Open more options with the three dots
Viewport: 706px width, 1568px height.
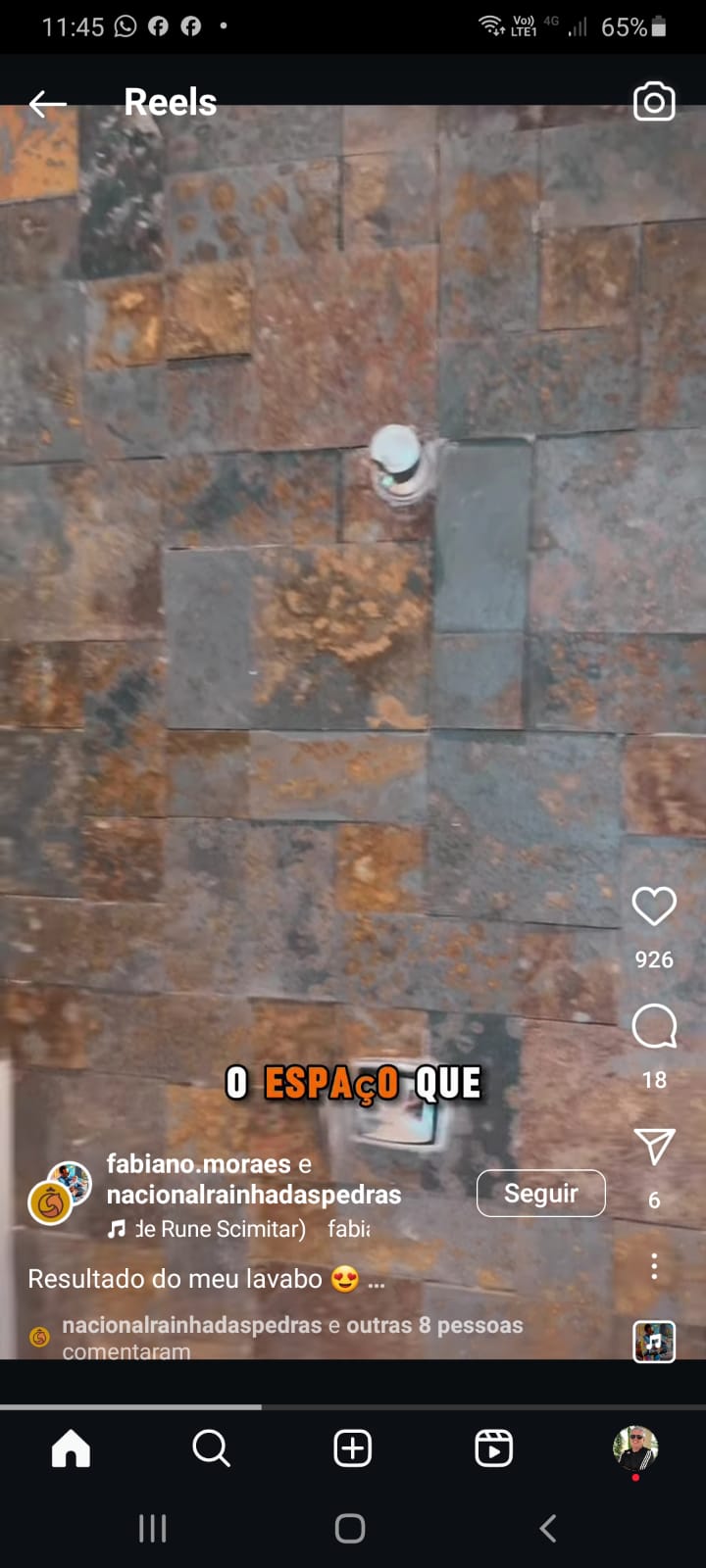pyautogui.click(x=653, y=1266)
